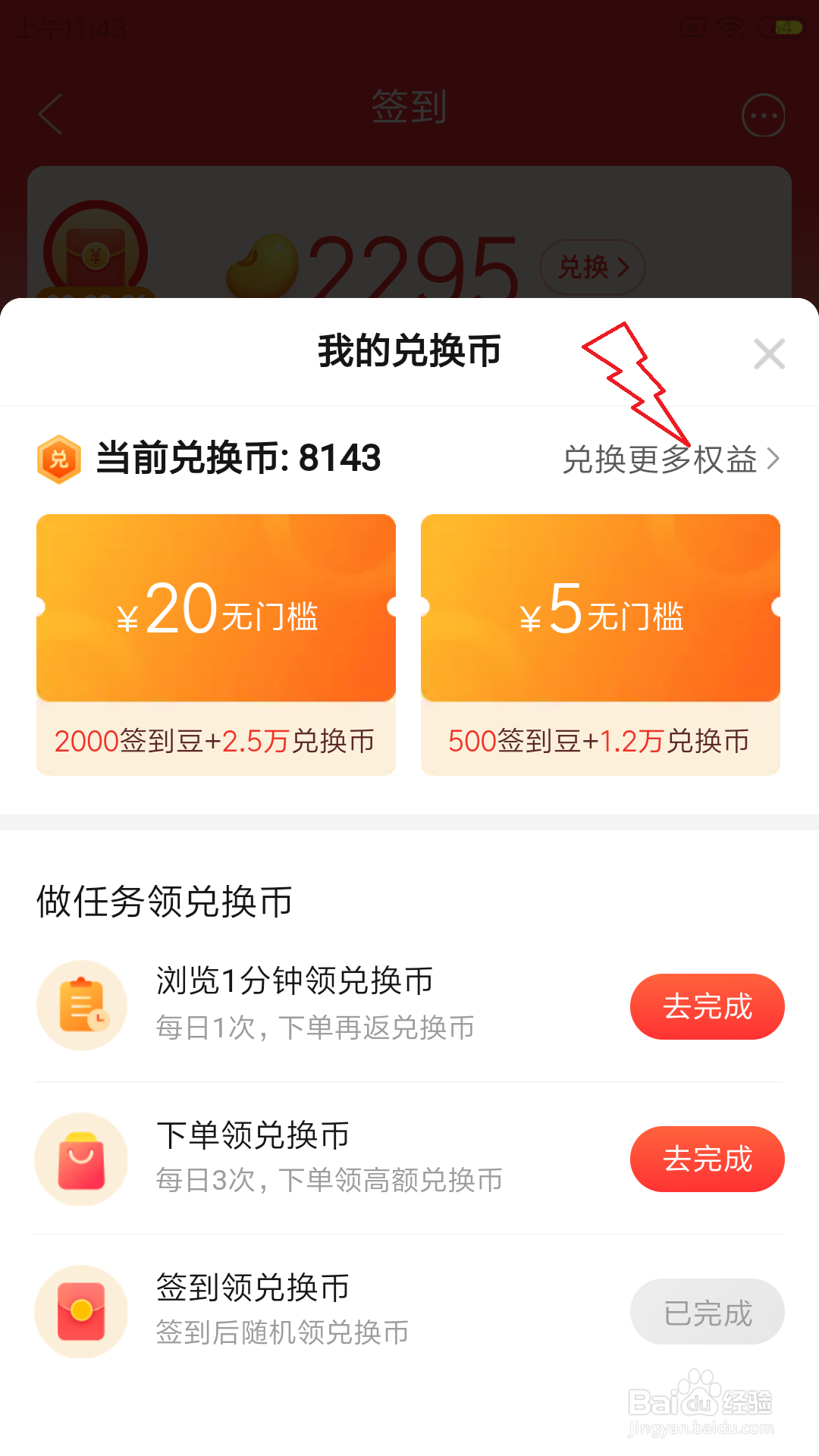This screenshot has height=1456, width=819.
Task: Tap the battery indicator in status bar
Action: point(781,25)
